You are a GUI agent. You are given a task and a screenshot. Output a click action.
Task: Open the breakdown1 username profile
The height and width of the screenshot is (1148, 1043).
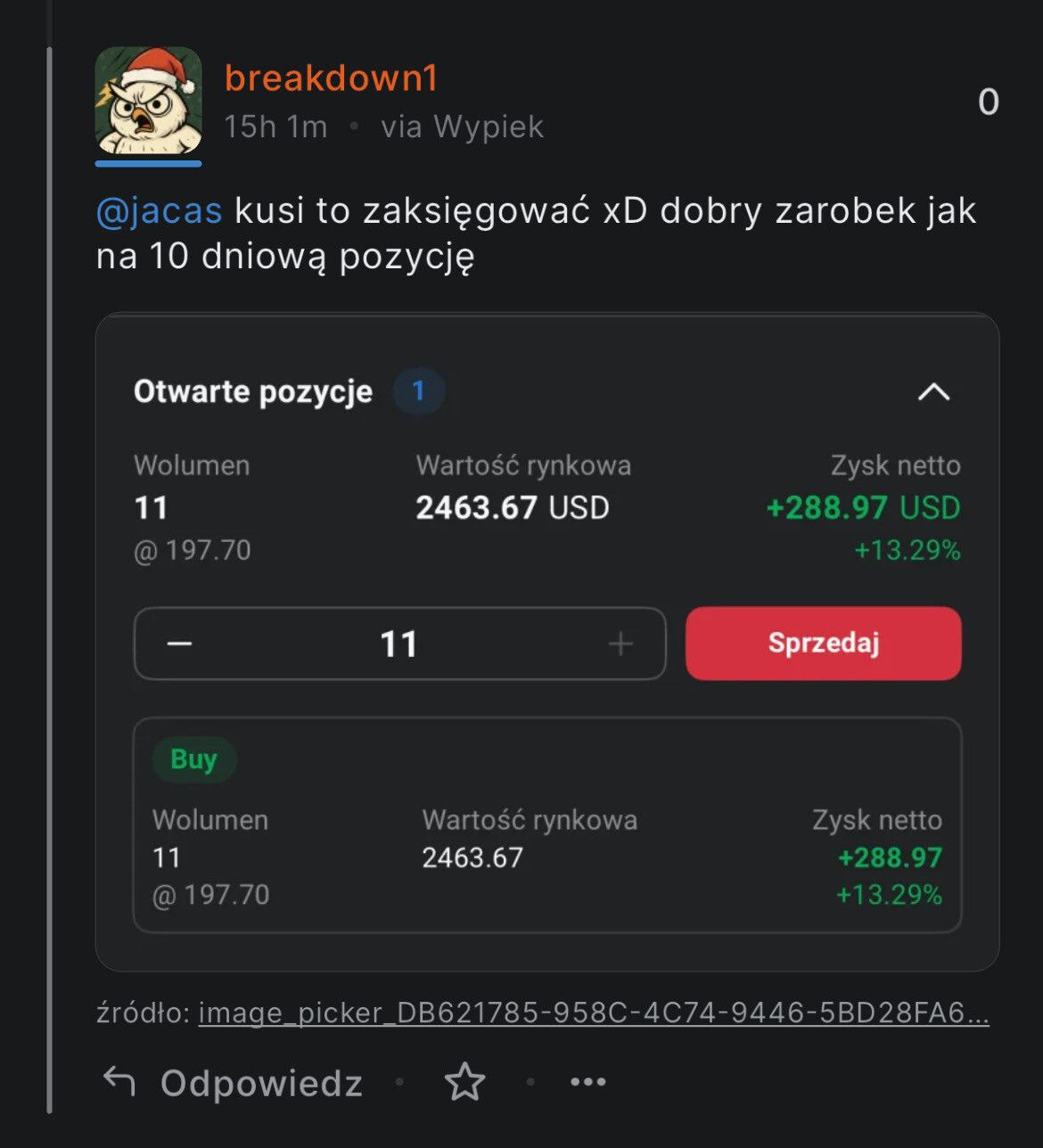click(331, 78)
